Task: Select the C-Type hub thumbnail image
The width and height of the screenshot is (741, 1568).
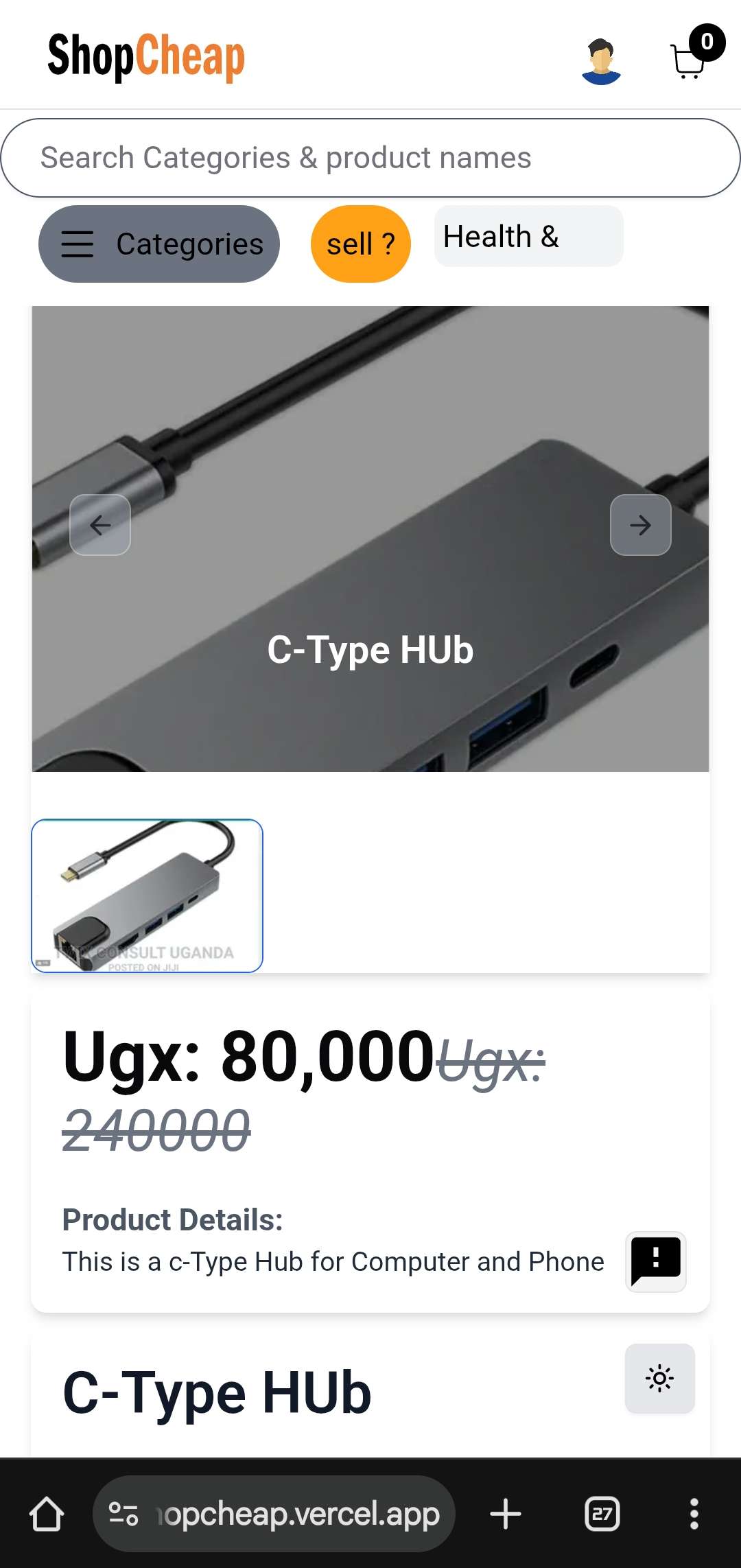Action: coord(147,896)
